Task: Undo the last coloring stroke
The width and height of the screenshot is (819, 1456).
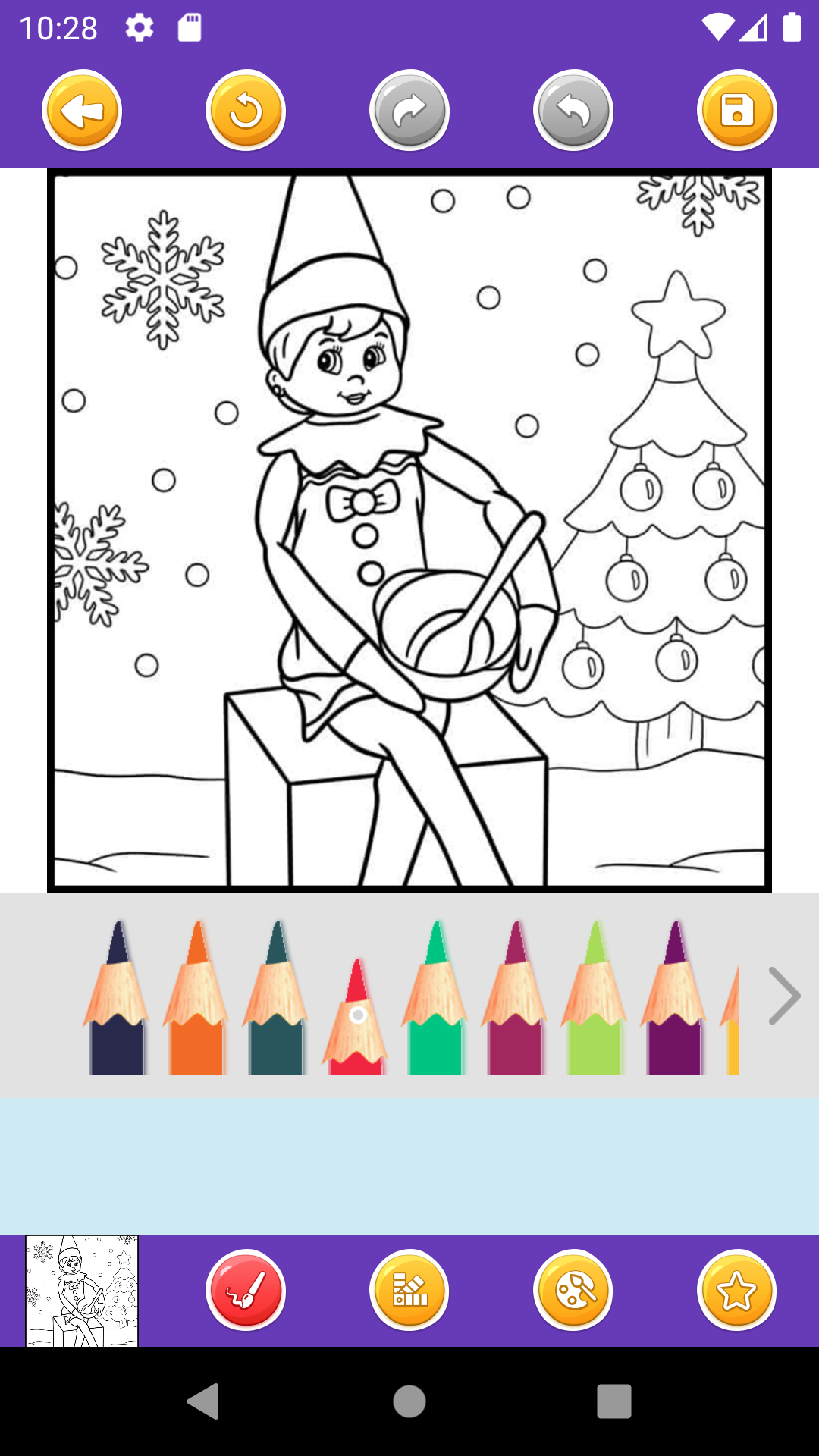Action: coord(573,110)
